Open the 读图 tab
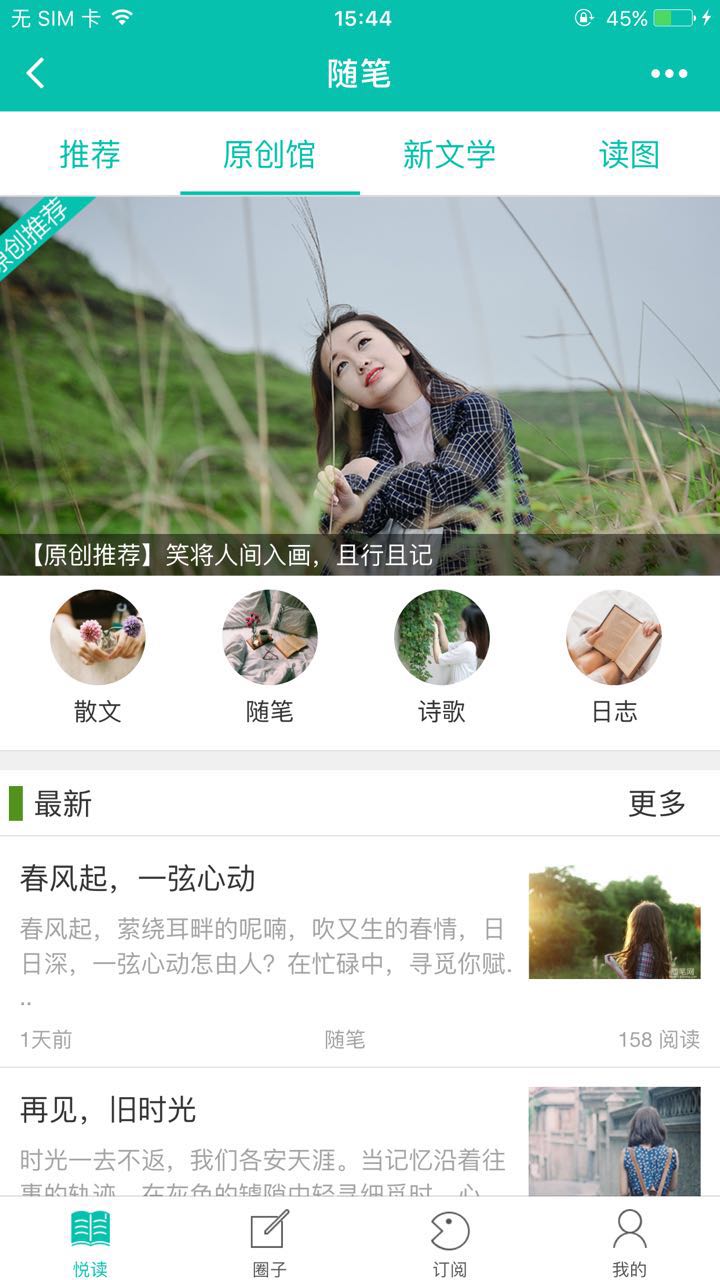The image size is (720, 1280). tap(629, 155)
